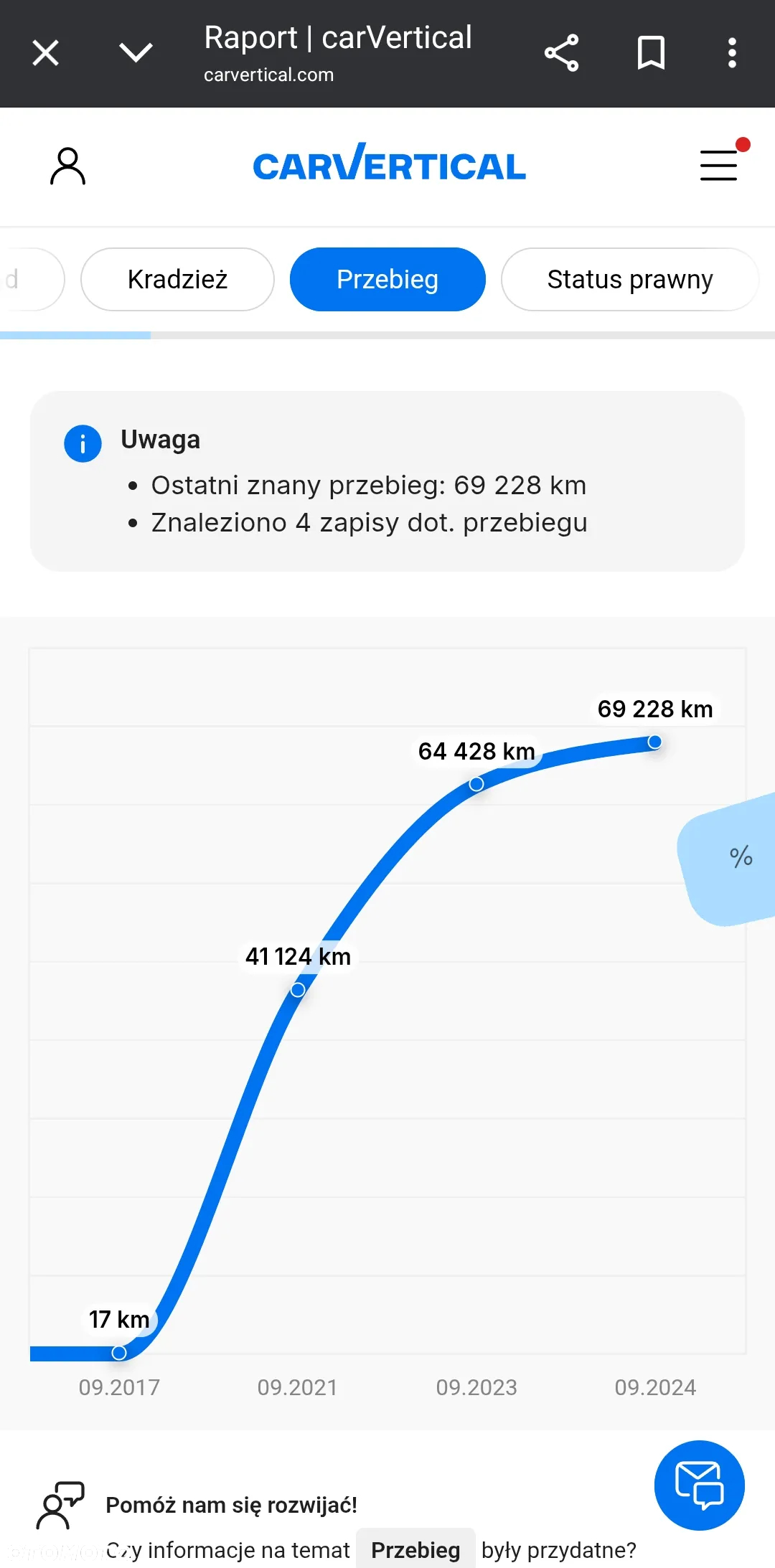The image size is (775, 1568).
Task: Tap the 69 228 km data point
Action: point(654,742)
